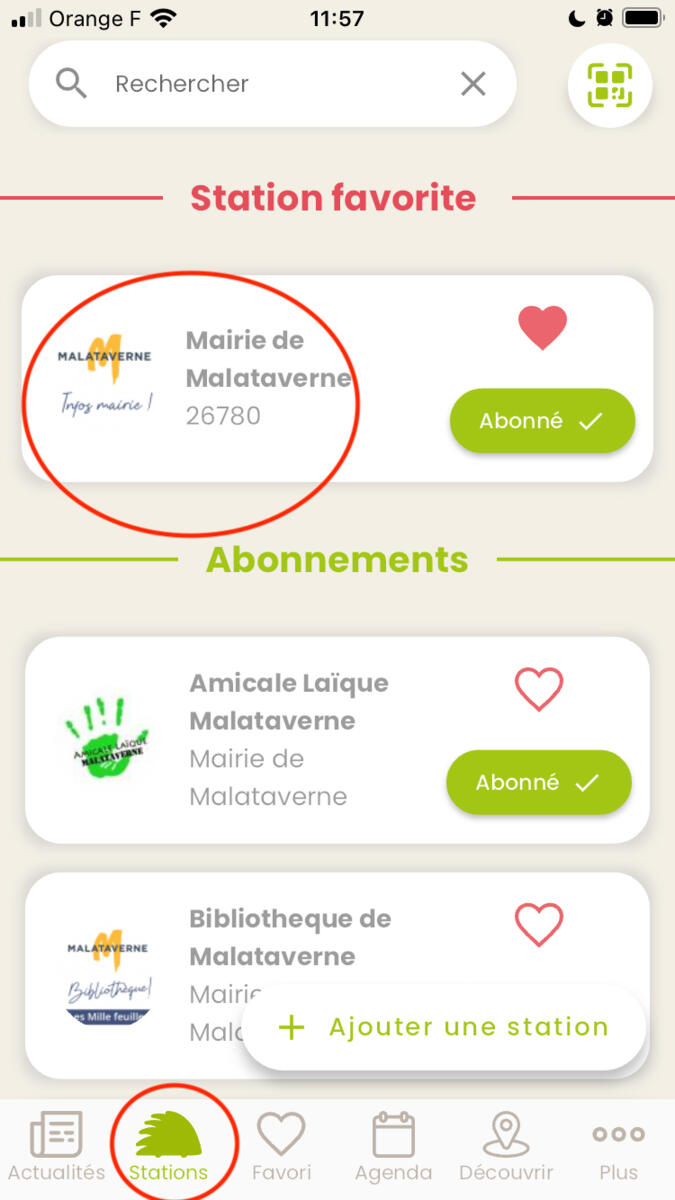
Task: Switch to the Découvrir tab
Action: pos(506,1146)
